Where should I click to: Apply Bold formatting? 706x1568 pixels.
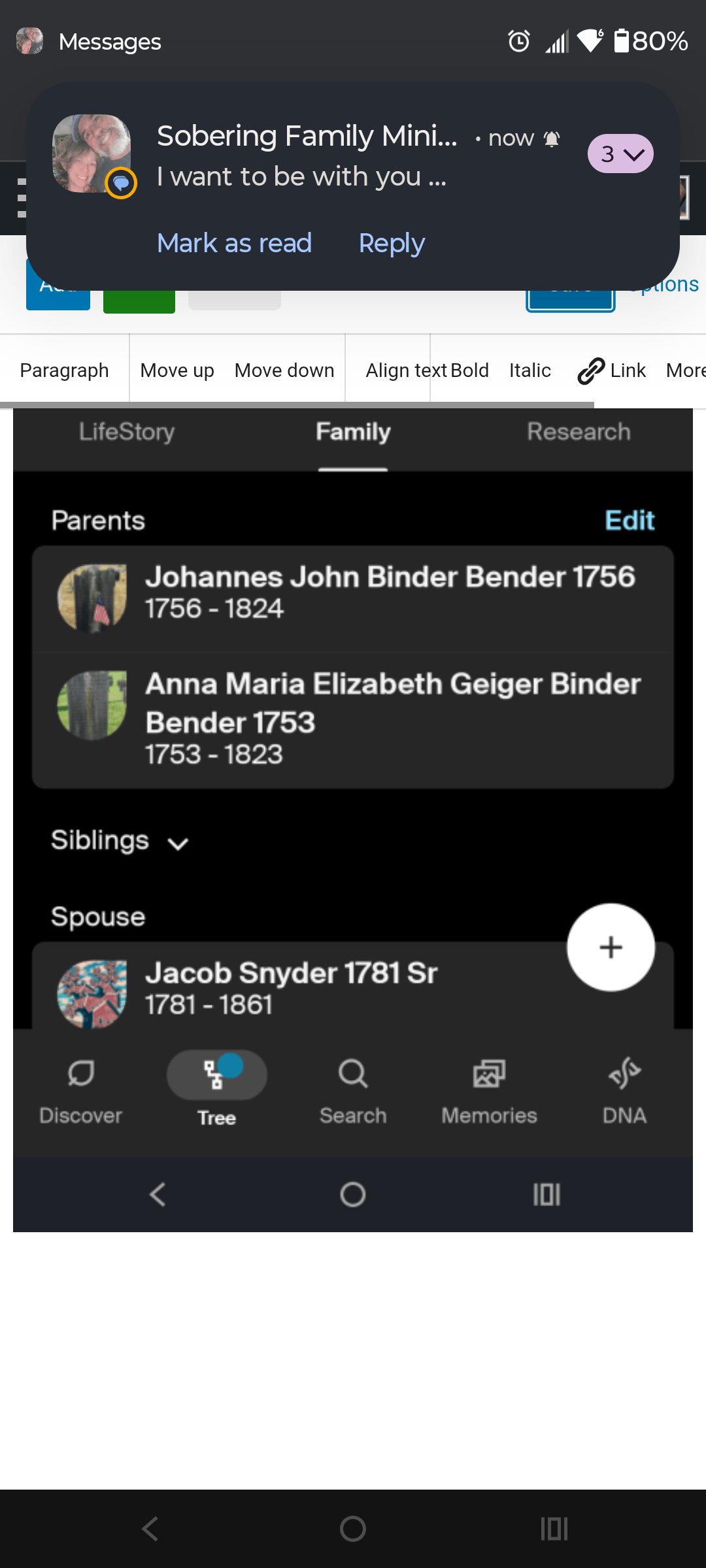[x=469, y=370]
